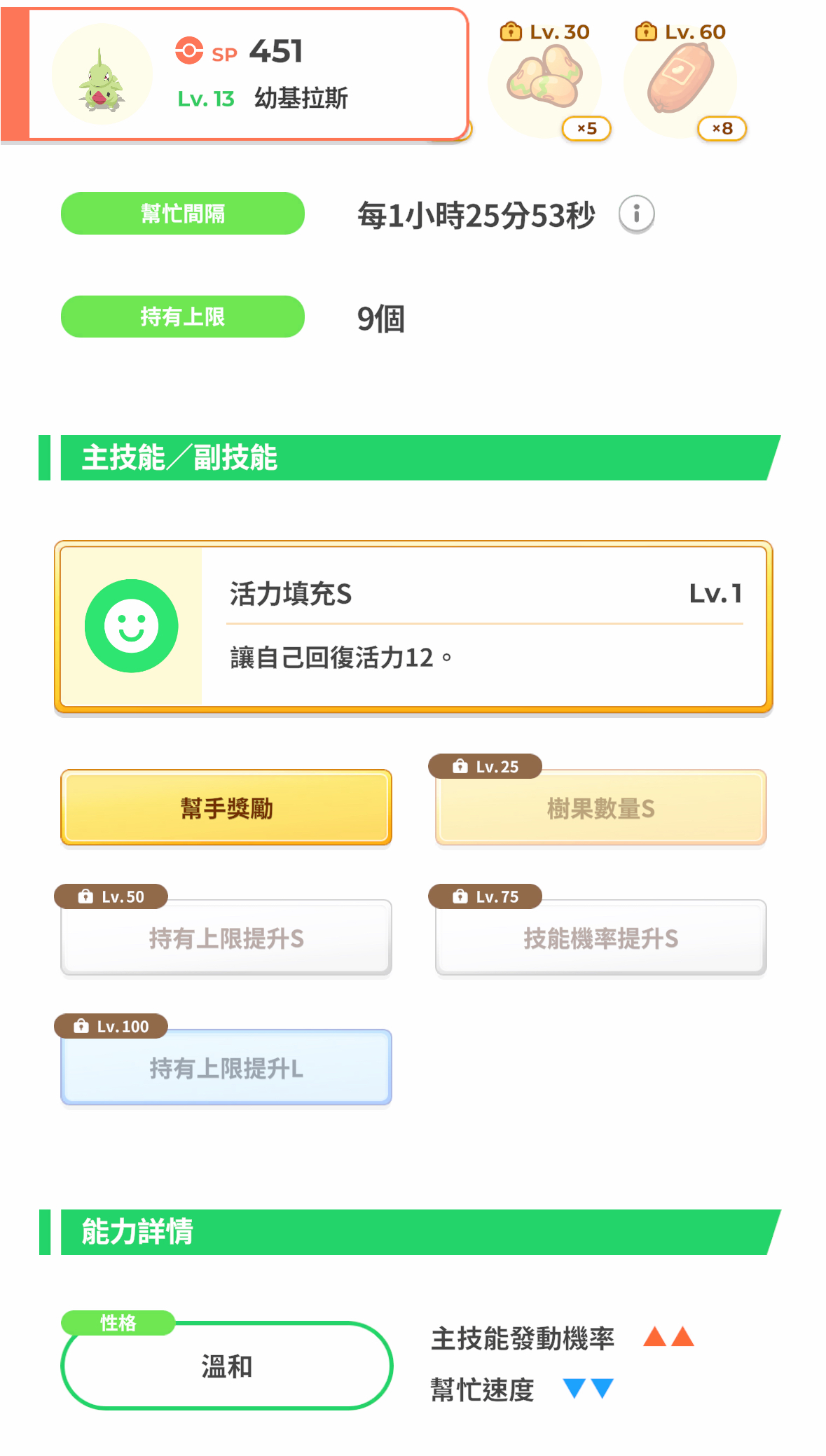Screen dimensions: 826x1456
Task: Open the locked Lv.50 持有上限提升S sub skill
Action: (x=226, y=938)
